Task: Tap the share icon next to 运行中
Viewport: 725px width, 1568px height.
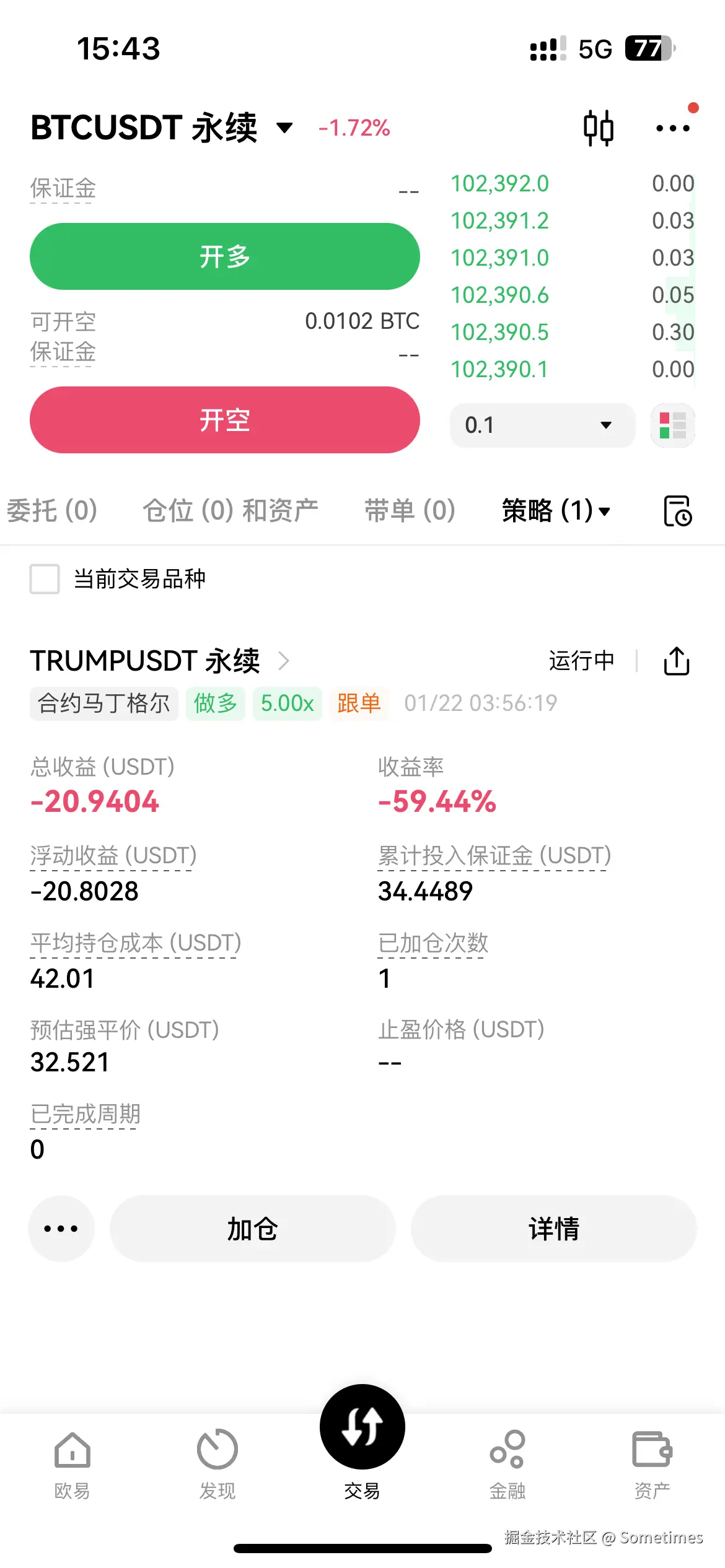Action: pos(676,660)
